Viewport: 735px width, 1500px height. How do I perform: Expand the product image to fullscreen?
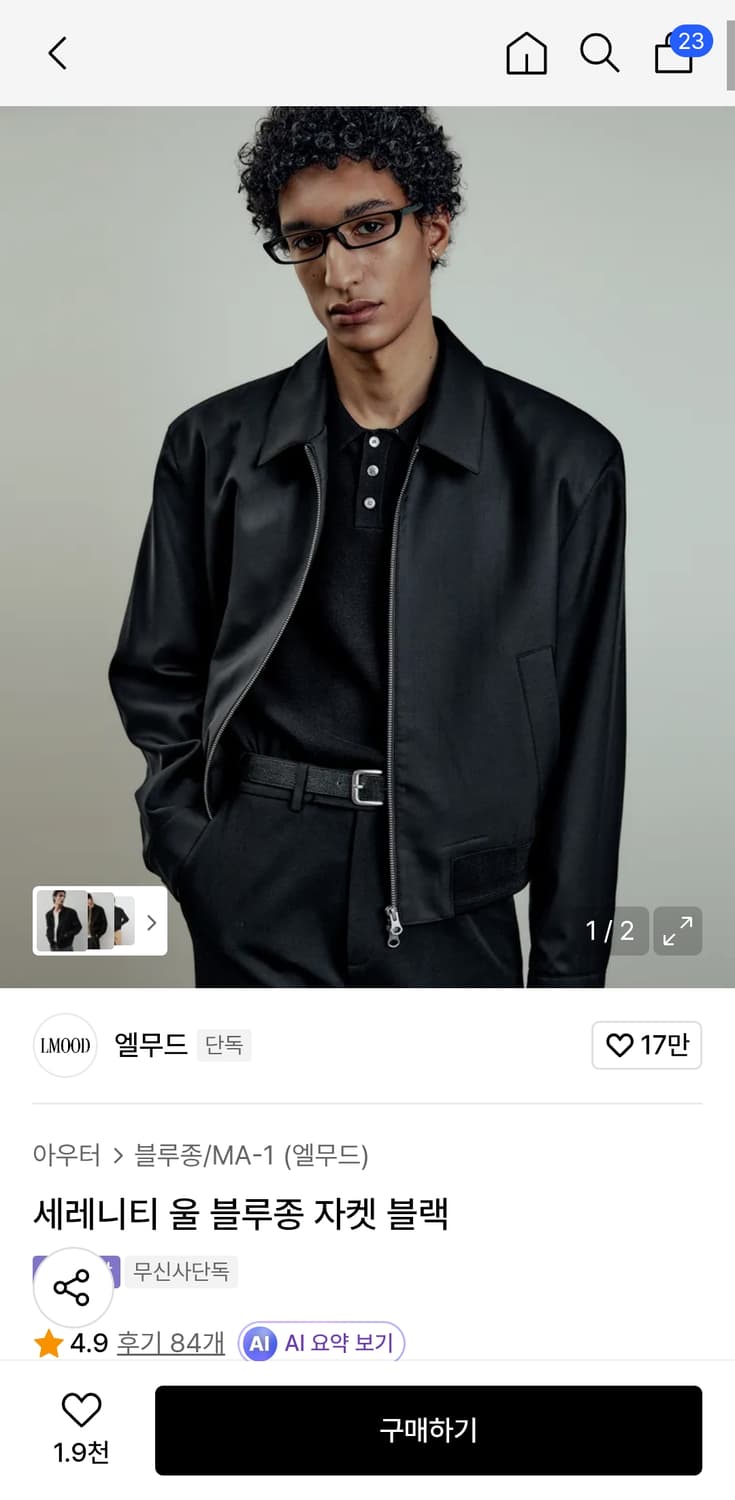(x=678, y=931)
